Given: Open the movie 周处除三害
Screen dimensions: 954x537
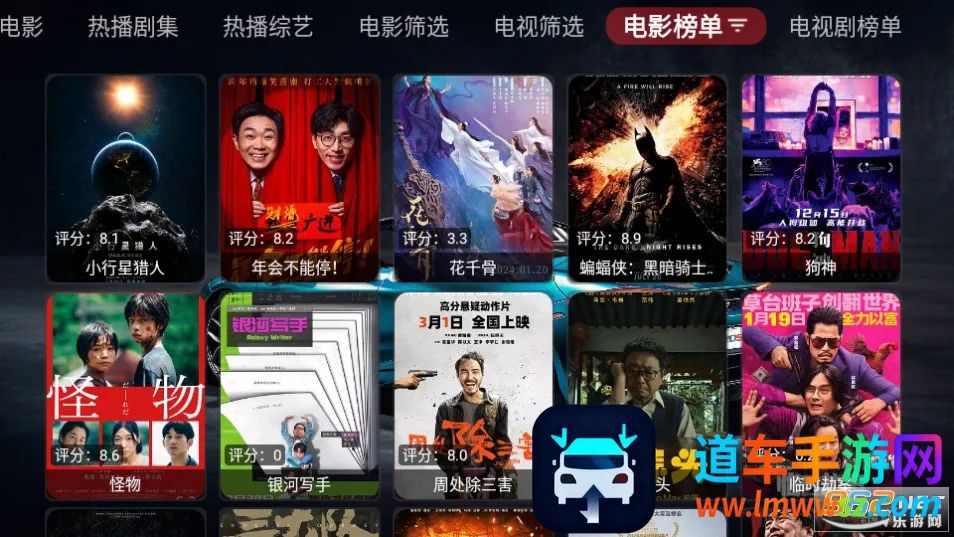Looking at the screenshot, I should 473,395.
